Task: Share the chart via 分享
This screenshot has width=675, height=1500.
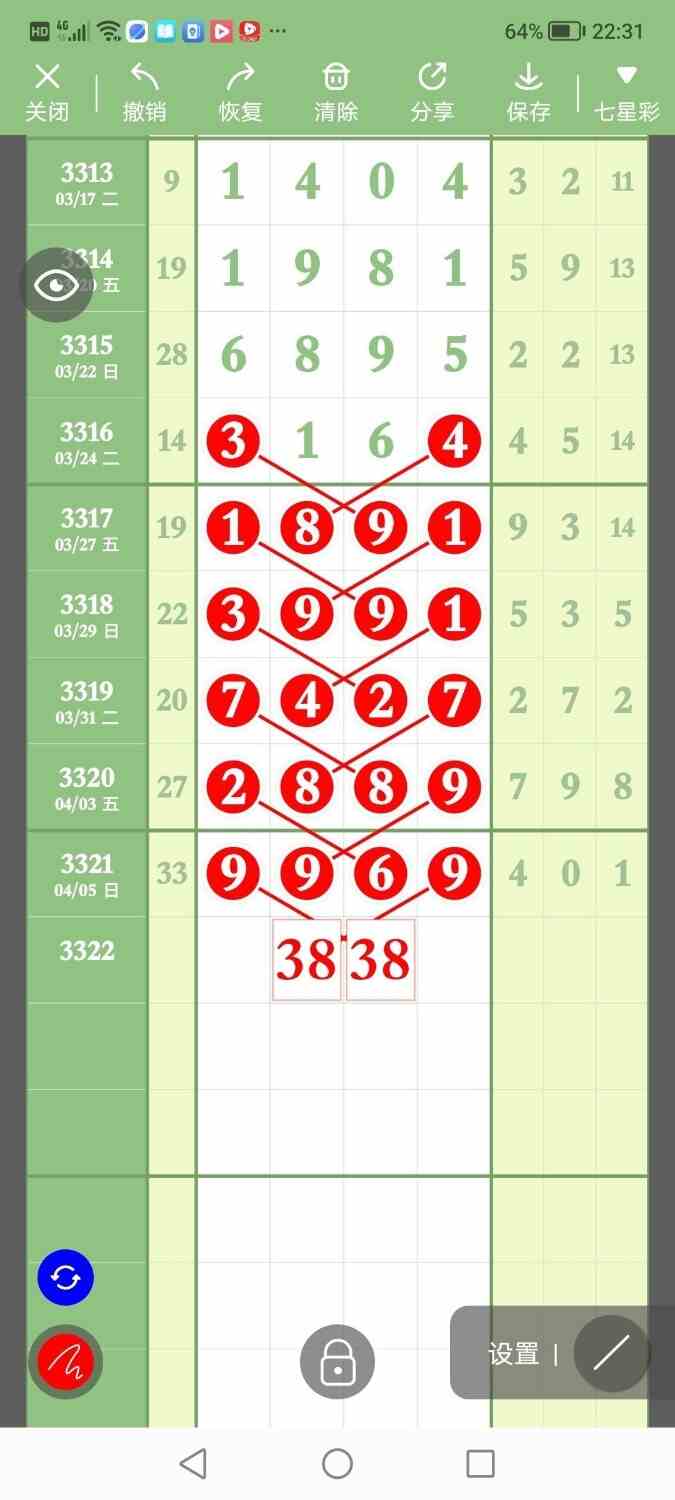Action: point(432,92)
